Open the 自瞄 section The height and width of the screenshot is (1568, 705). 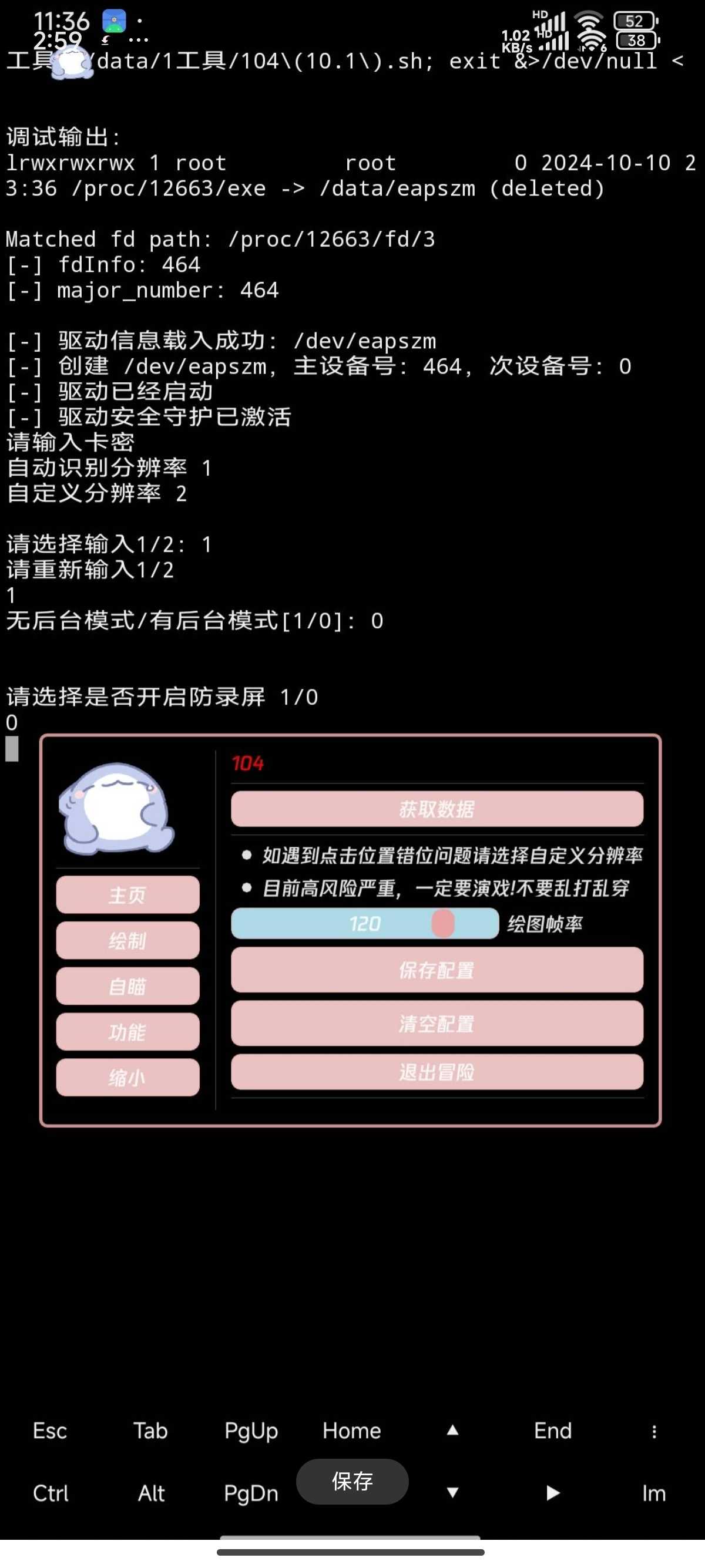pos(127,985)
